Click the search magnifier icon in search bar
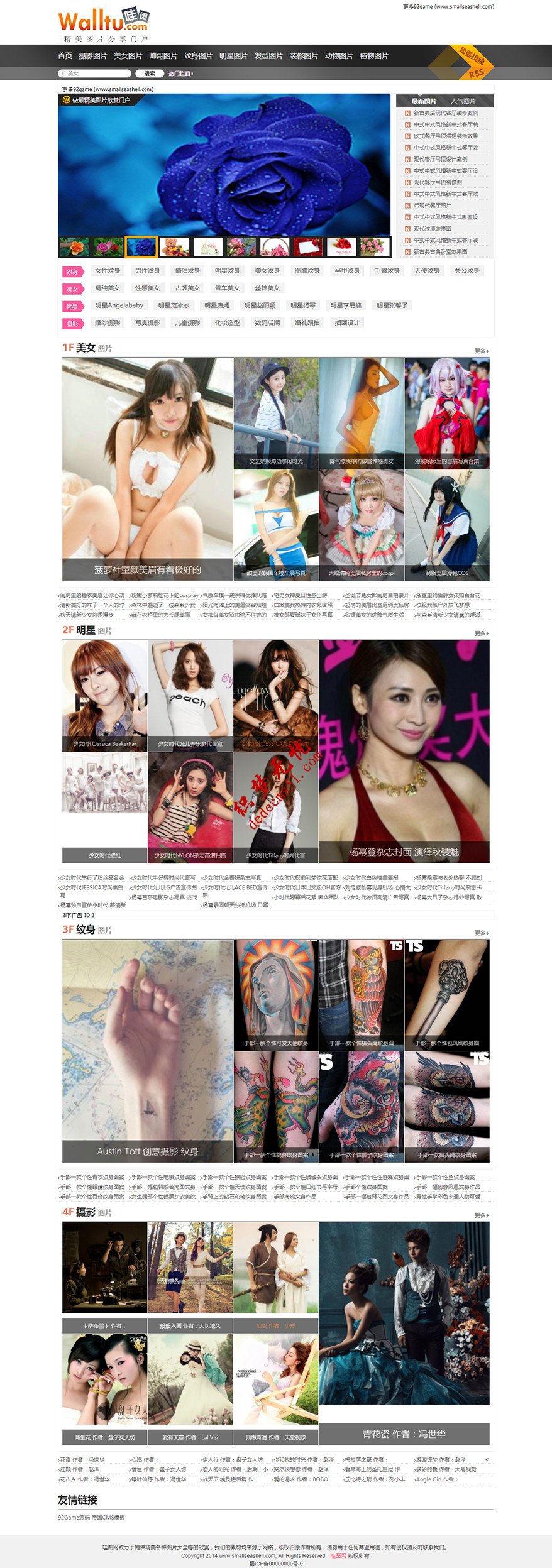 (62, 74)
